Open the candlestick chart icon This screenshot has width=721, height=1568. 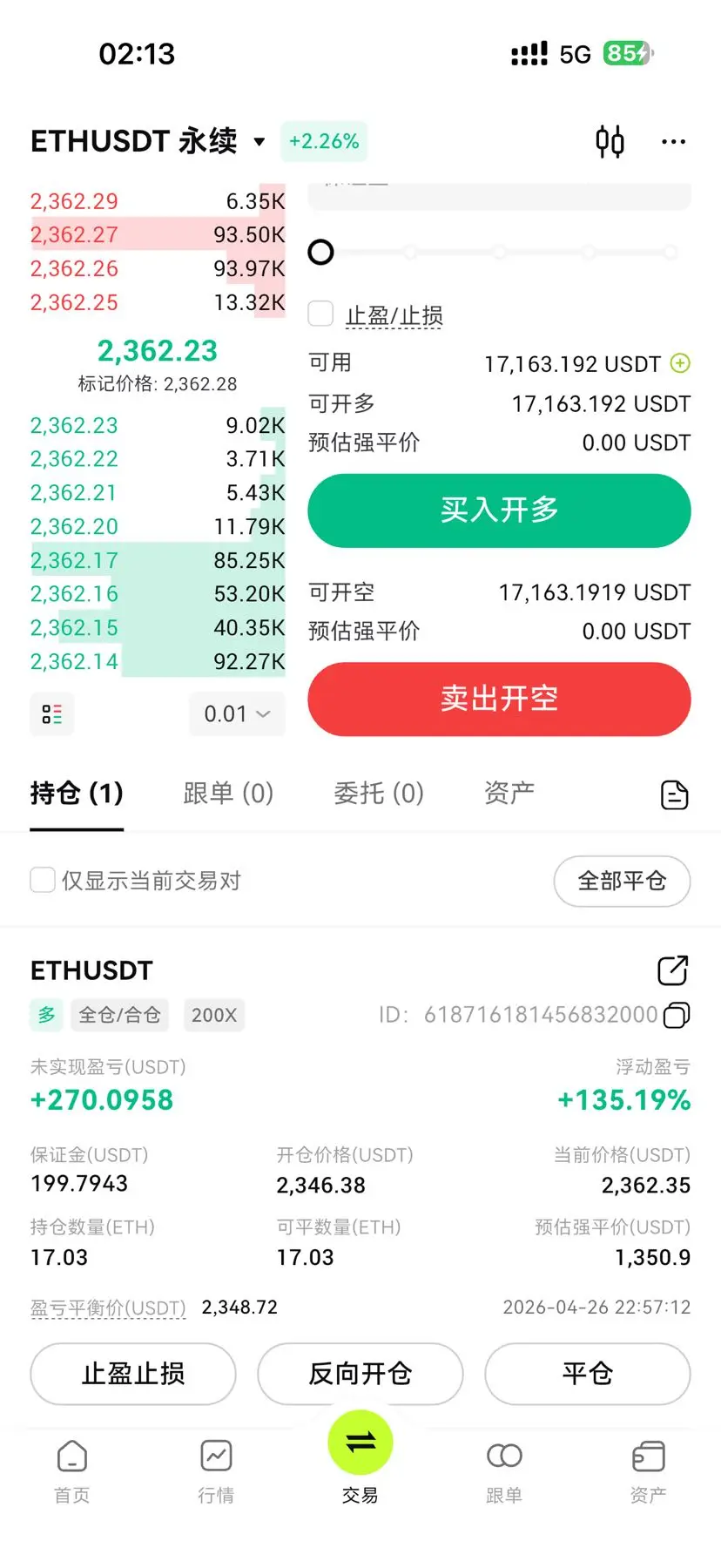610,141
